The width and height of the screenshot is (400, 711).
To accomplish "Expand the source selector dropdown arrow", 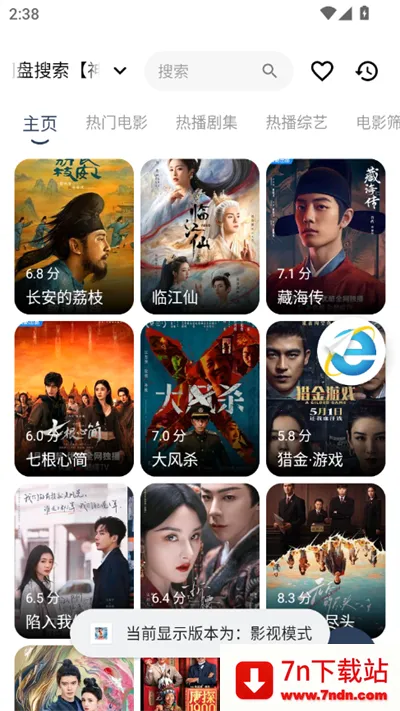I will [x=120, y=71].
